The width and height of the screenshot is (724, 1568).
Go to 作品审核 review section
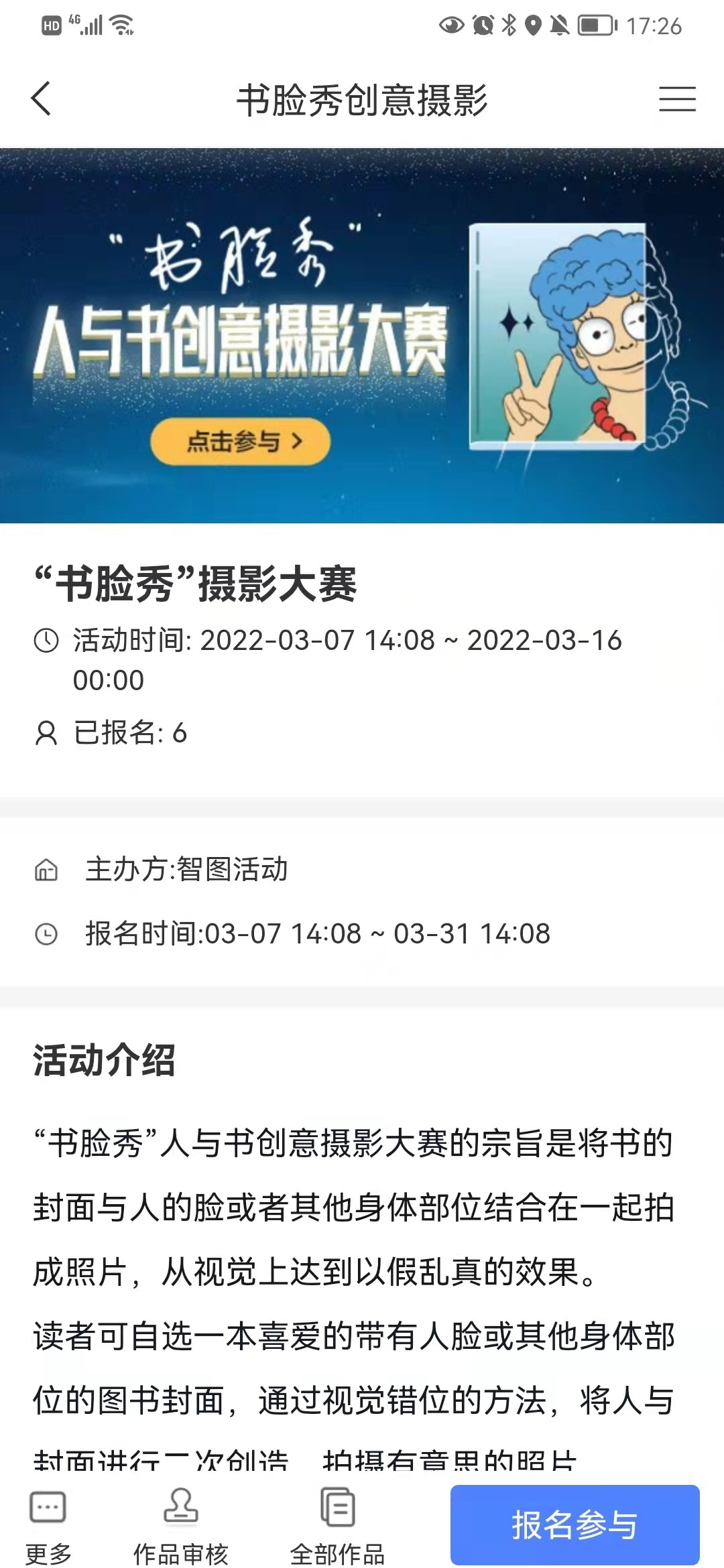pyautogui.click(x=180, y=1526)
